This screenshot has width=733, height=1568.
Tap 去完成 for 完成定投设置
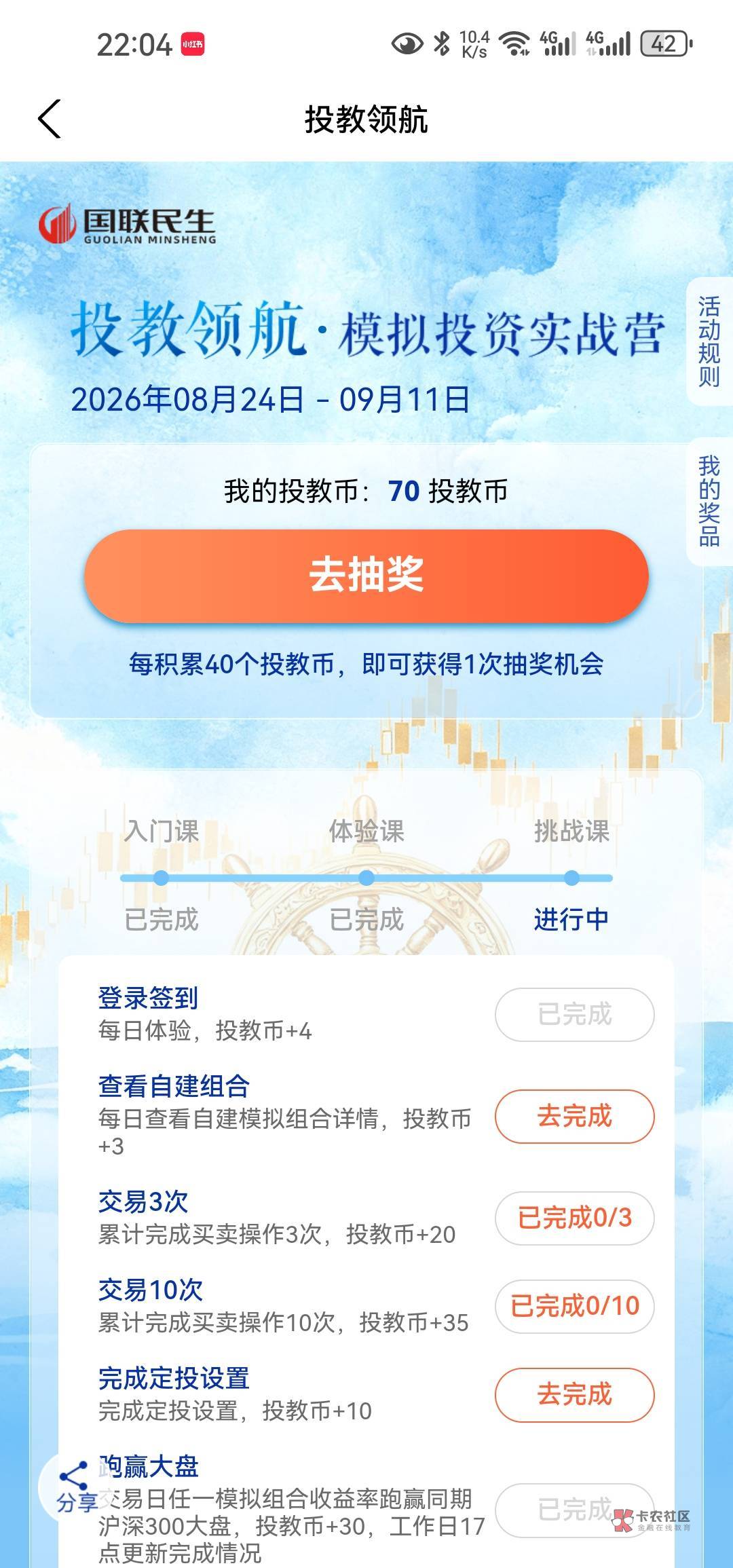point(575,1394)
